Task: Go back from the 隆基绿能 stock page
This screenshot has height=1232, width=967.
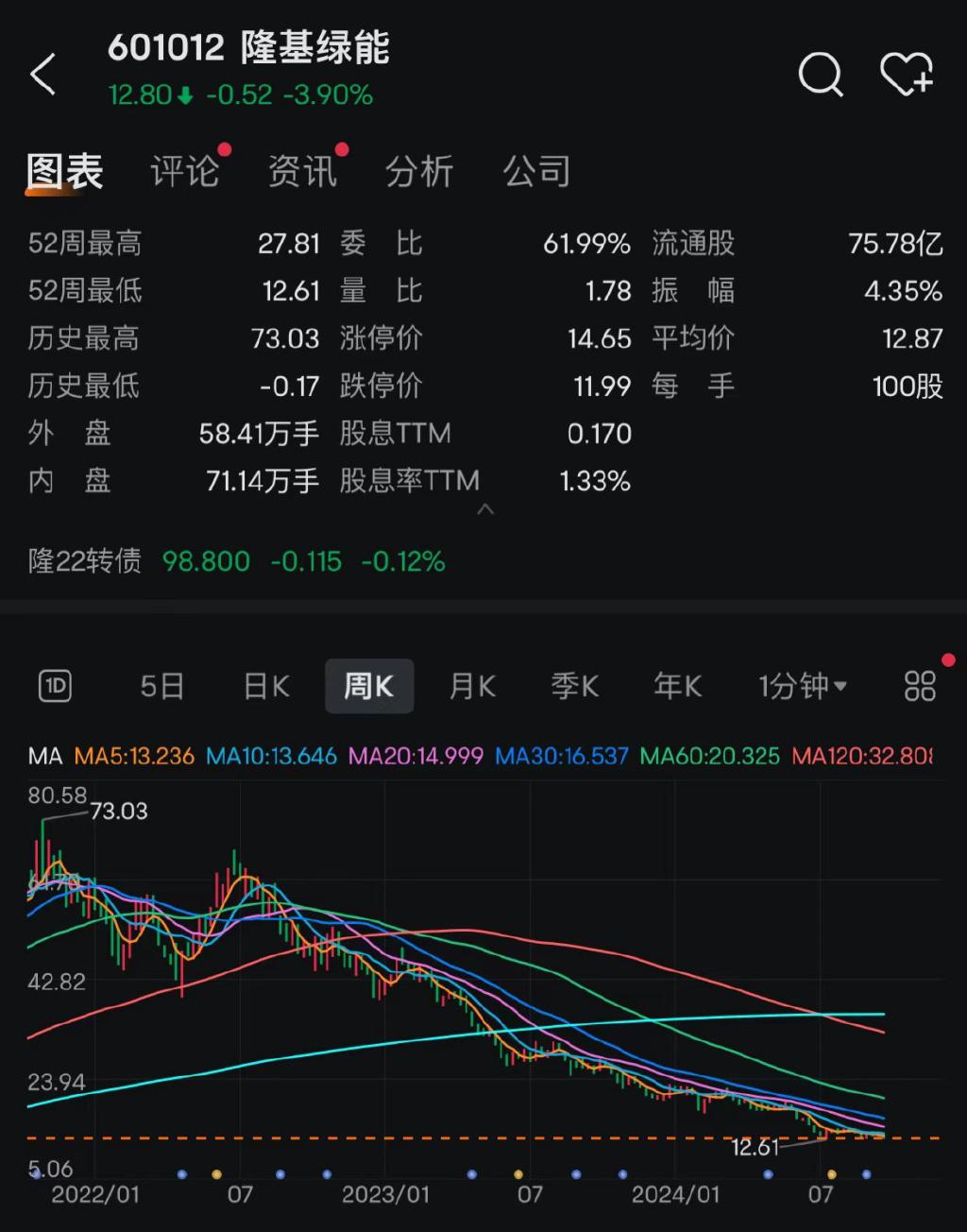Action: click(x=43, y=74)
